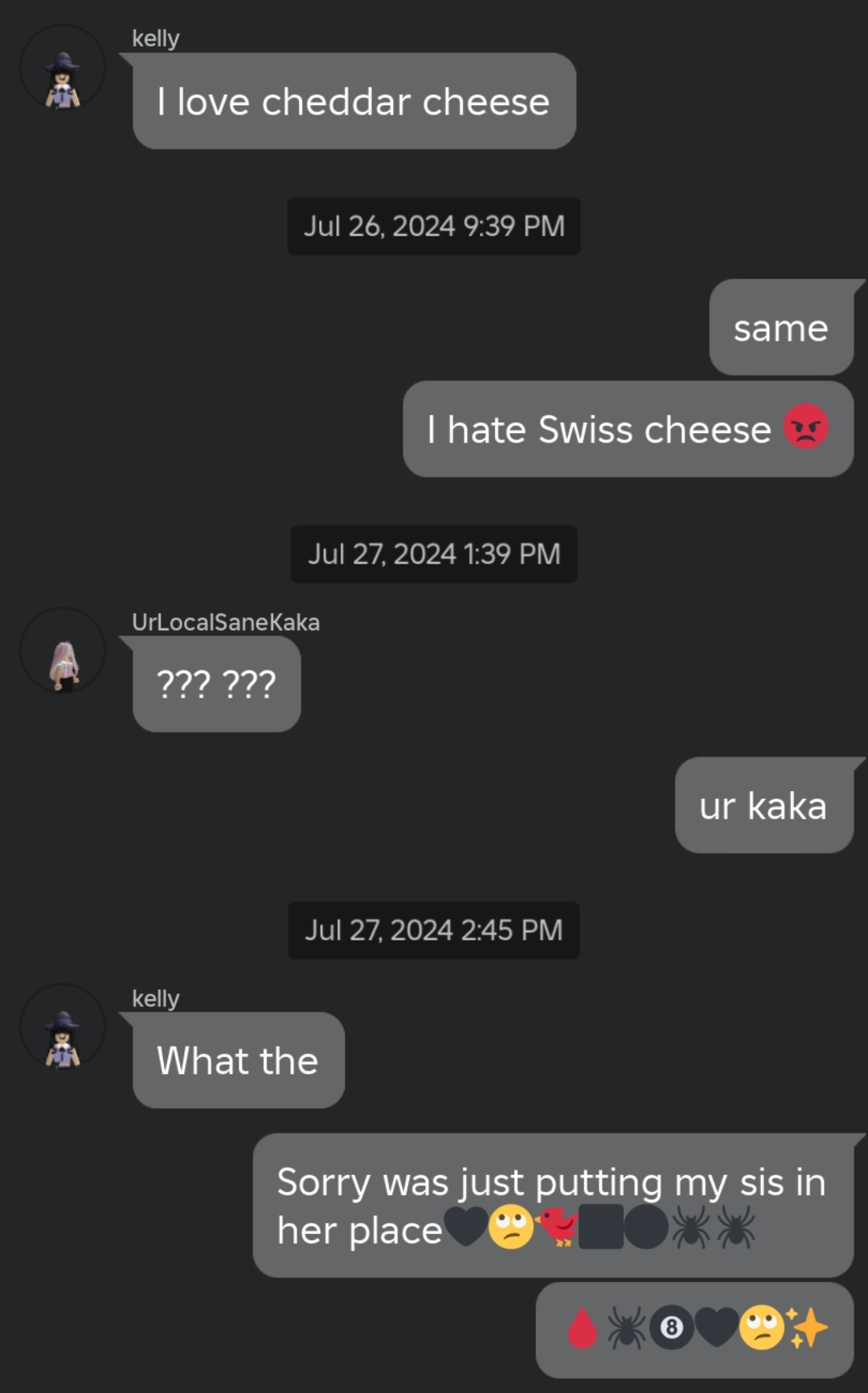Screen dimensions: 868x1393
Task: Open kelly's avatar beside "I love cheddar cheese"
Action: pos(63,68)
